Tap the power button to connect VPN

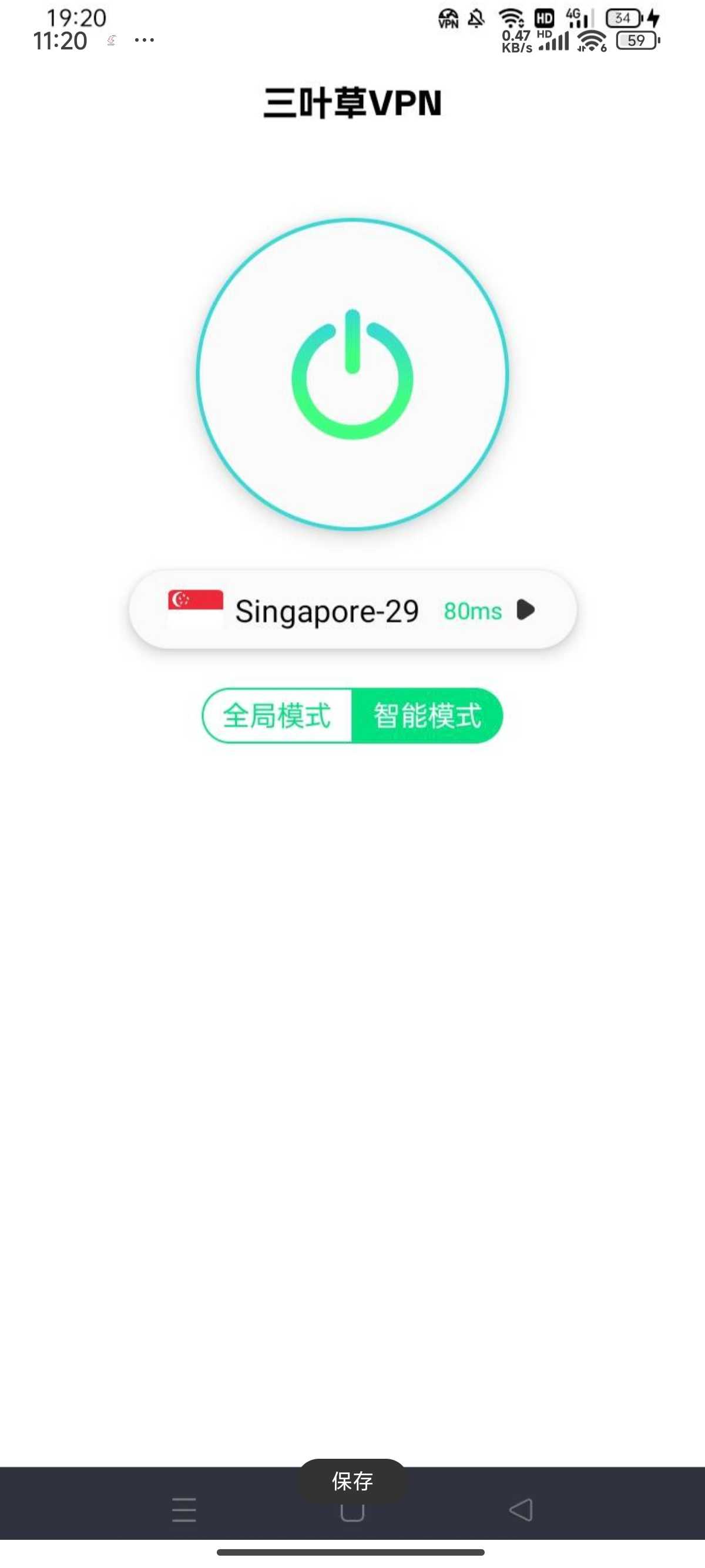(352, 374)
